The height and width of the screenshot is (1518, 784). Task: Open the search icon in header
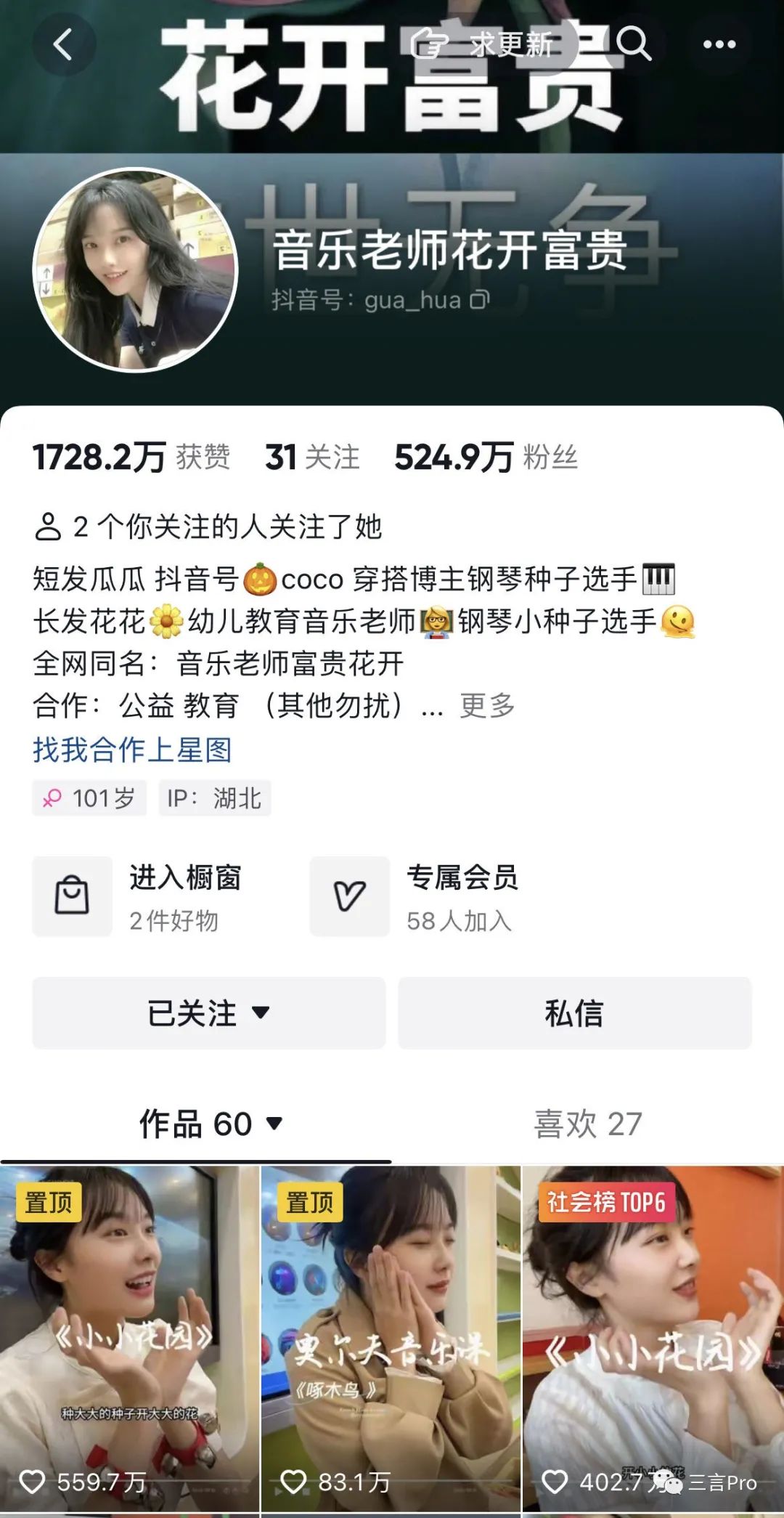633,45
